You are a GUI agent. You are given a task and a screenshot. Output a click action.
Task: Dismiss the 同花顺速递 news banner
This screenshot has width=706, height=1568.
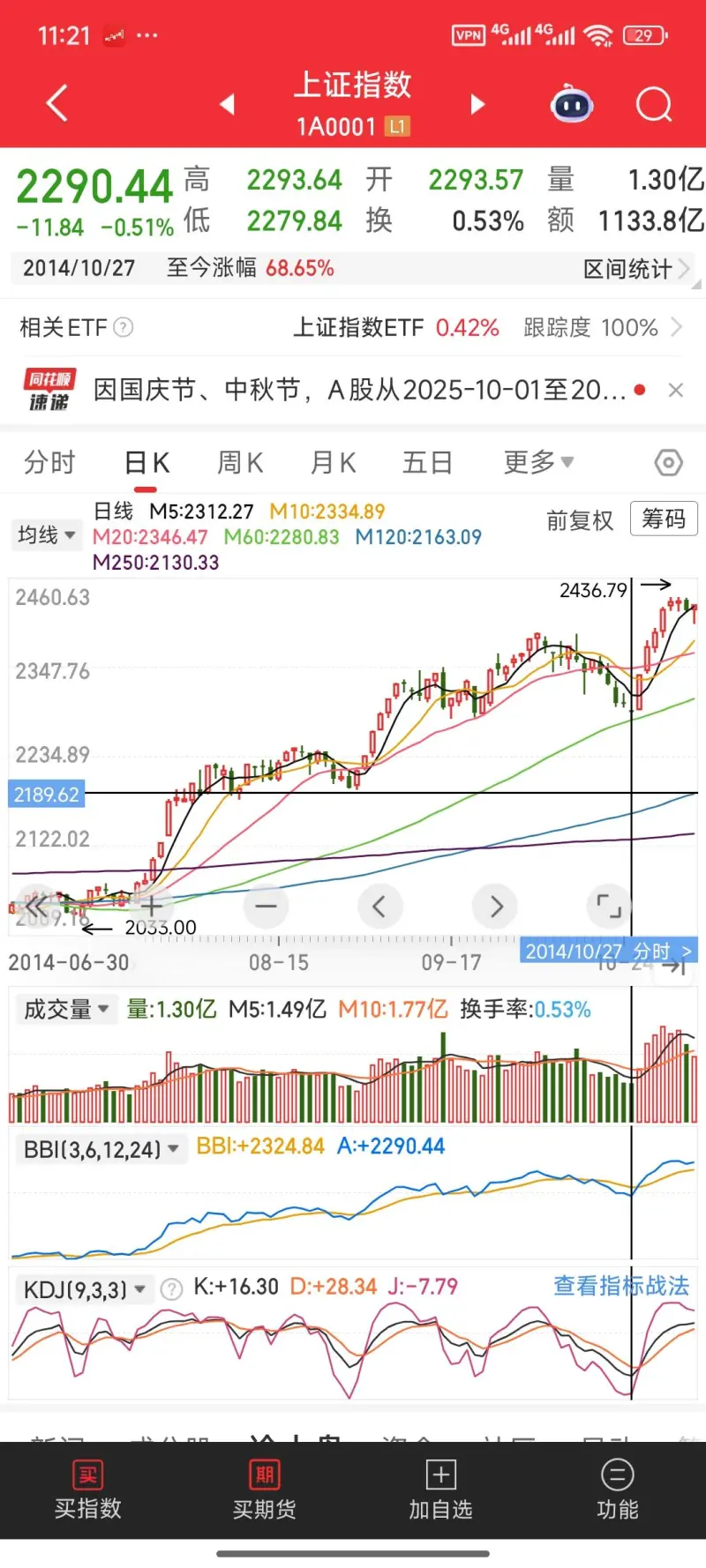(676, 391)
